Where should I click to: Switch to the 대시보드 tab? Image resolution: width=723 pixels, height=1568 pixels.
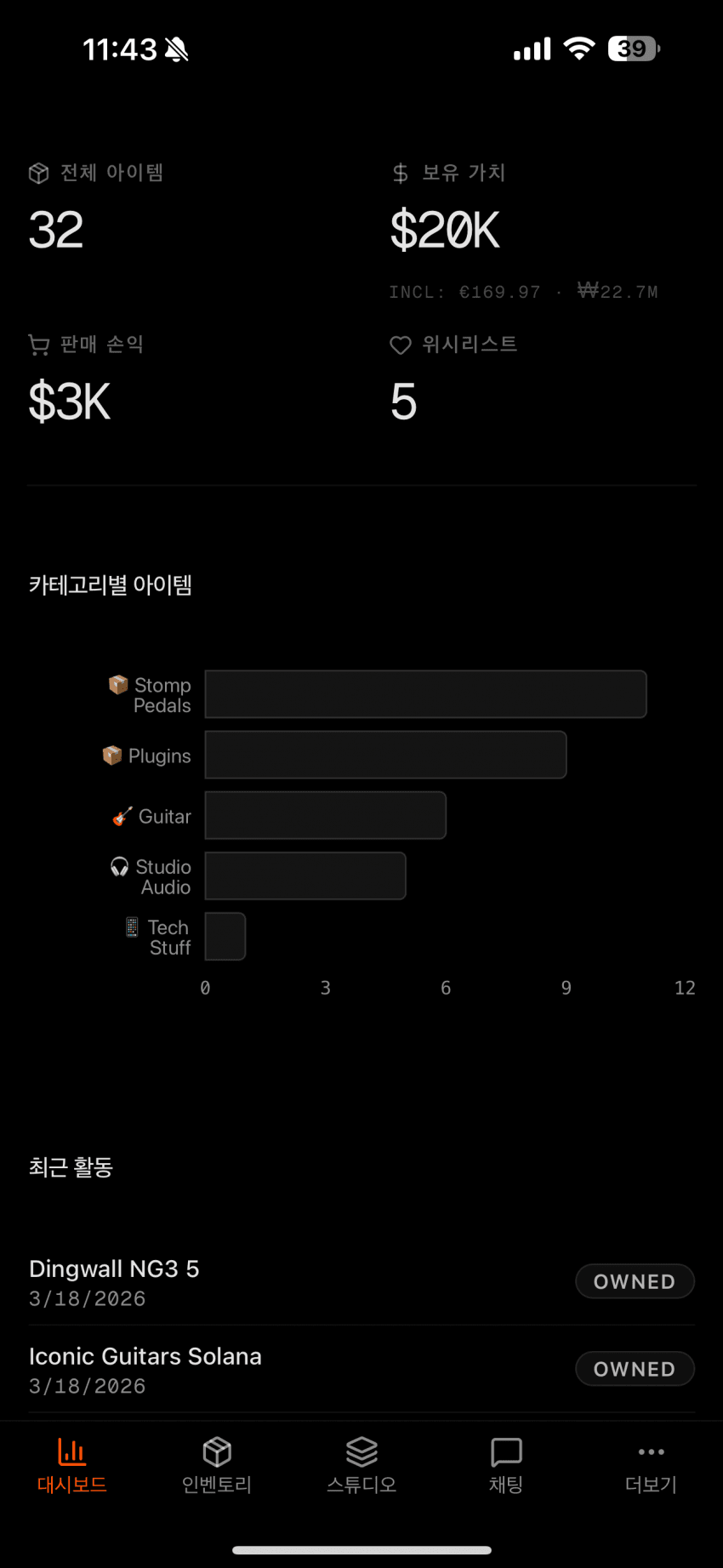[72, 1465]
